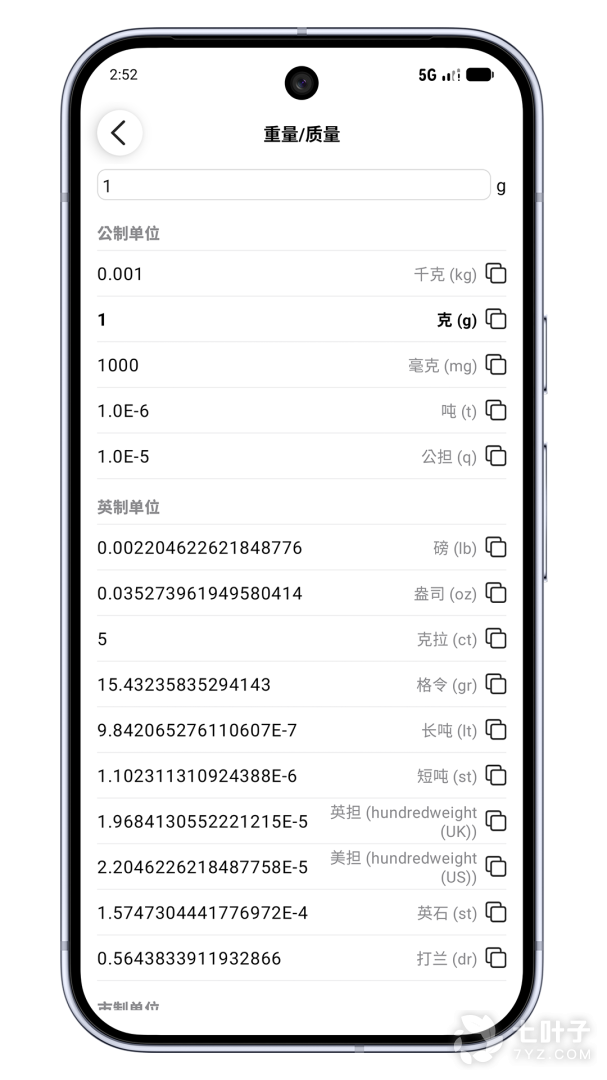607x1080 pixels.
Task: Copy the 克拉 (ct) value
Action: [496, 638]
